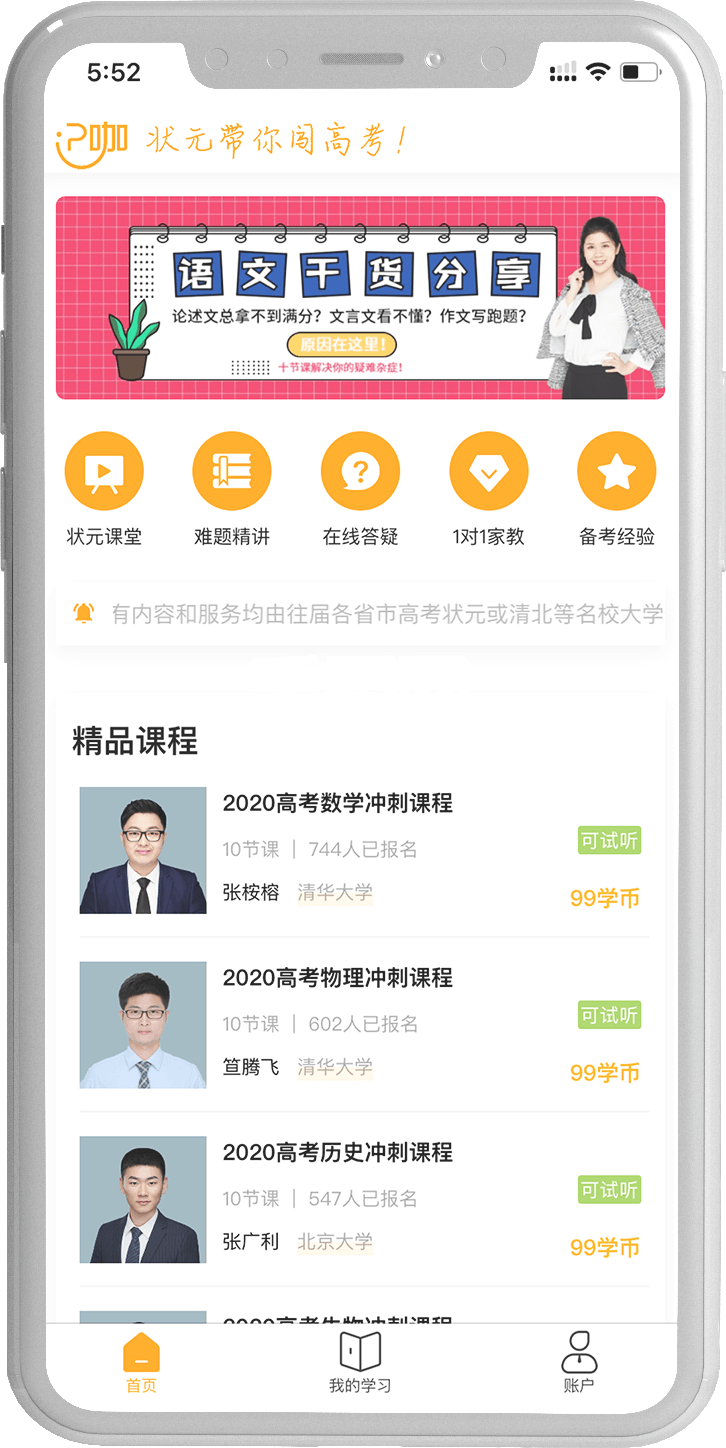Screen dimensions: 726x1448
Task: Switch to the 首页 tab
Action: 142,1364
